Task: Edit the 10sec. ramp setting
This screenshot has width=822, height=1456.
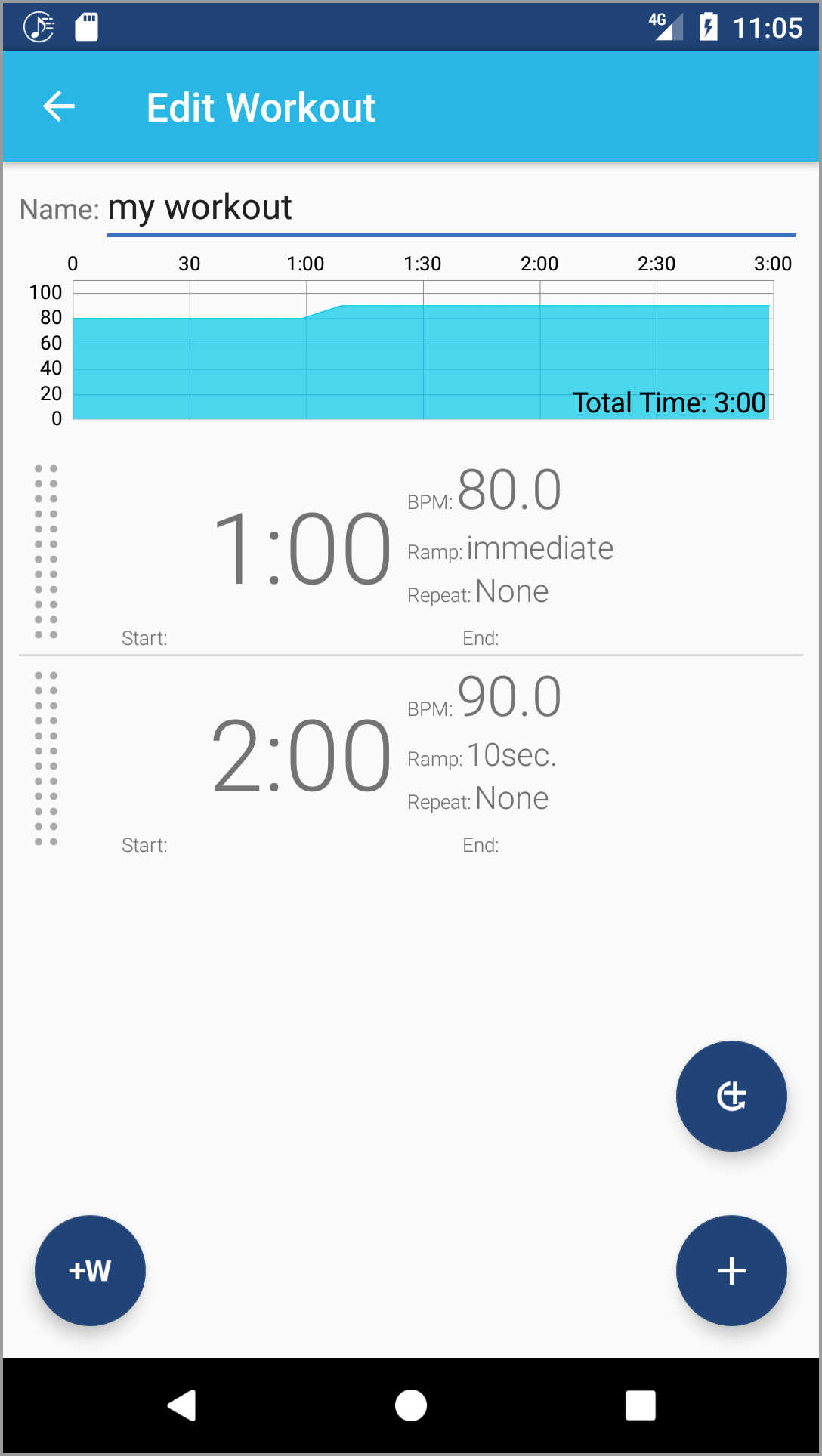Action: [x=511, y=756]
